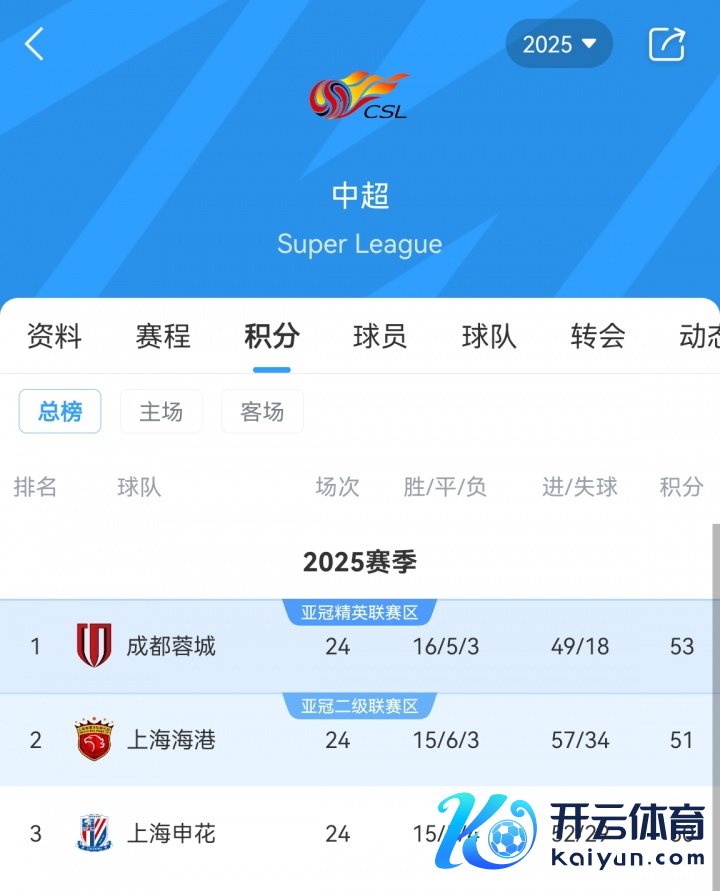Show 主场 standings
This screenshot has height=891, width=720.
tap(161, 411)
